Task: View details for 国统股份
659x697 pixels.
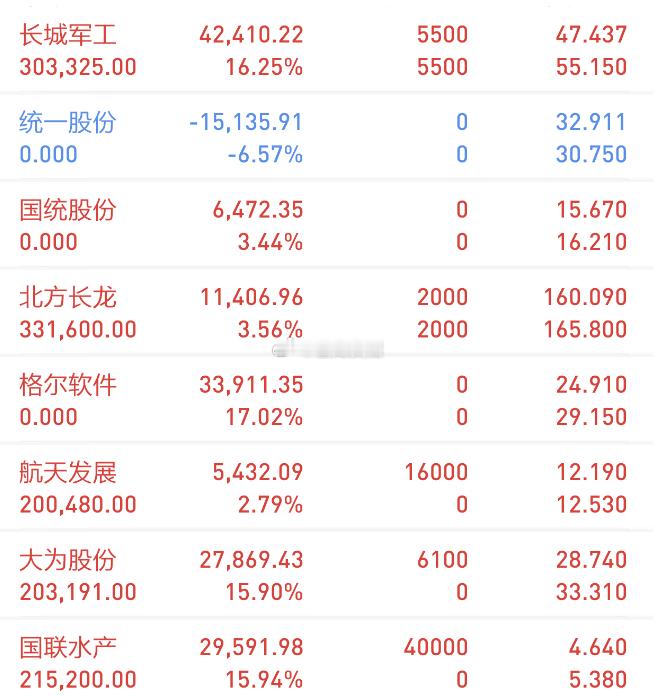Action: [68, 210]
